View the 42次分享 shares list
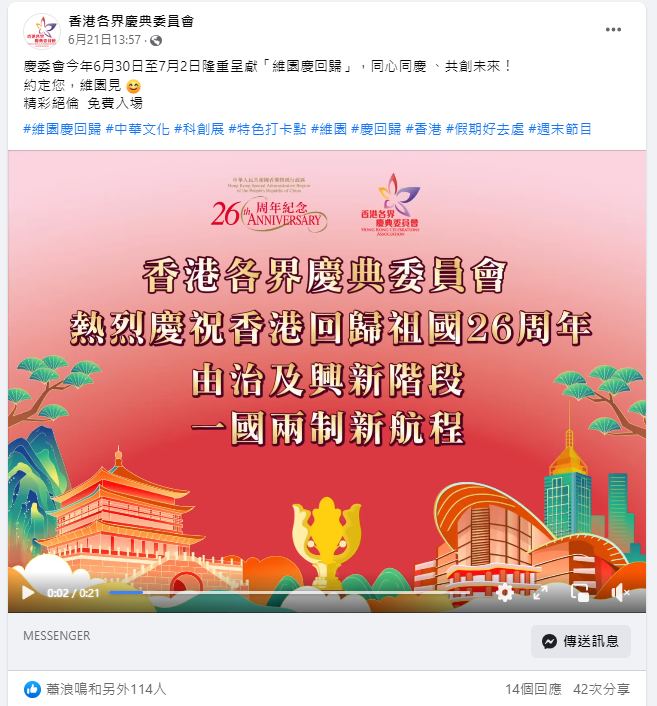657x706 pixels. [601, 689]
